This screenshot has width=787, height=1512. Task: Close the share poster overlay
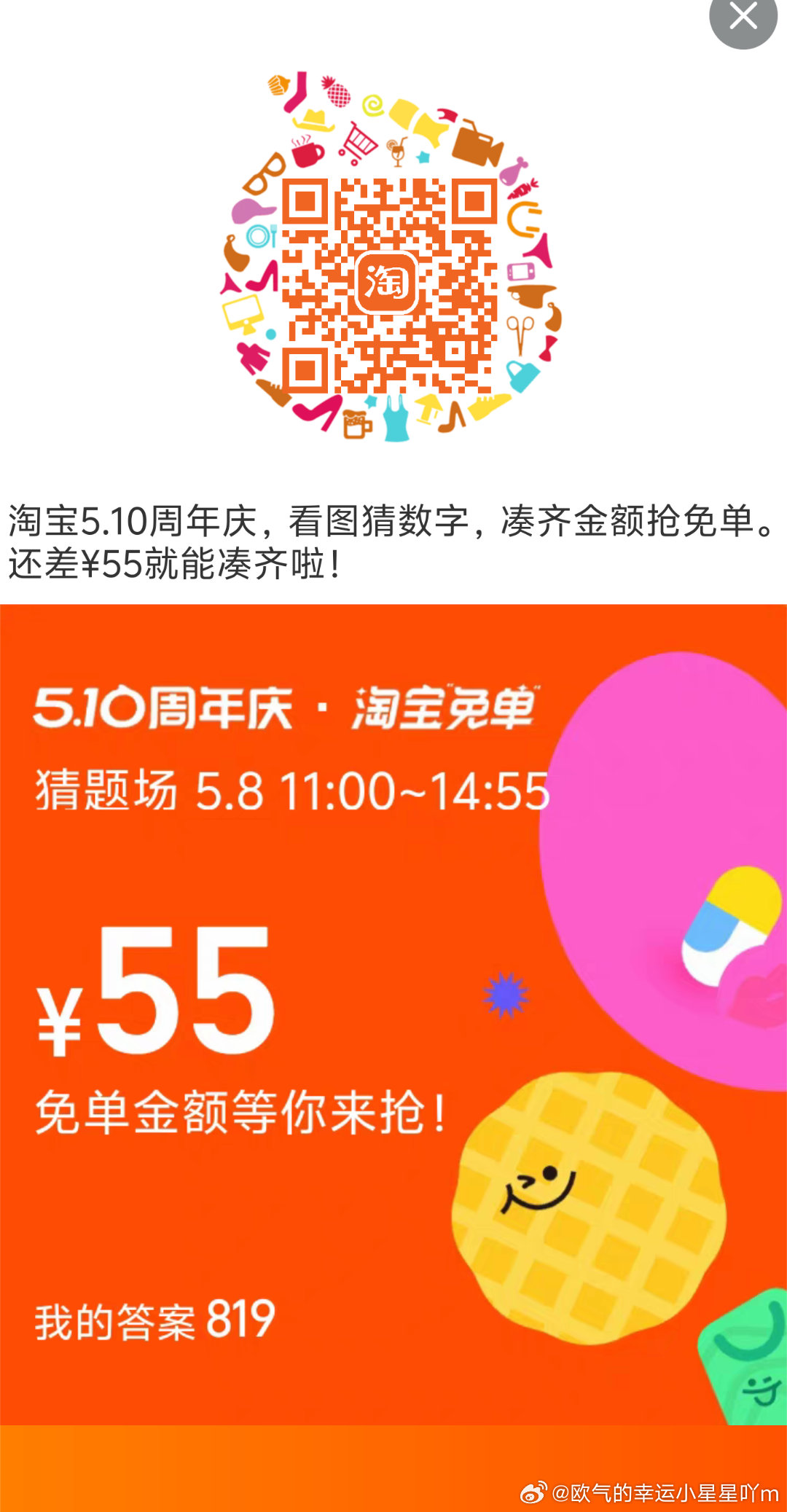pyautogui.click(x=743, y=16)
